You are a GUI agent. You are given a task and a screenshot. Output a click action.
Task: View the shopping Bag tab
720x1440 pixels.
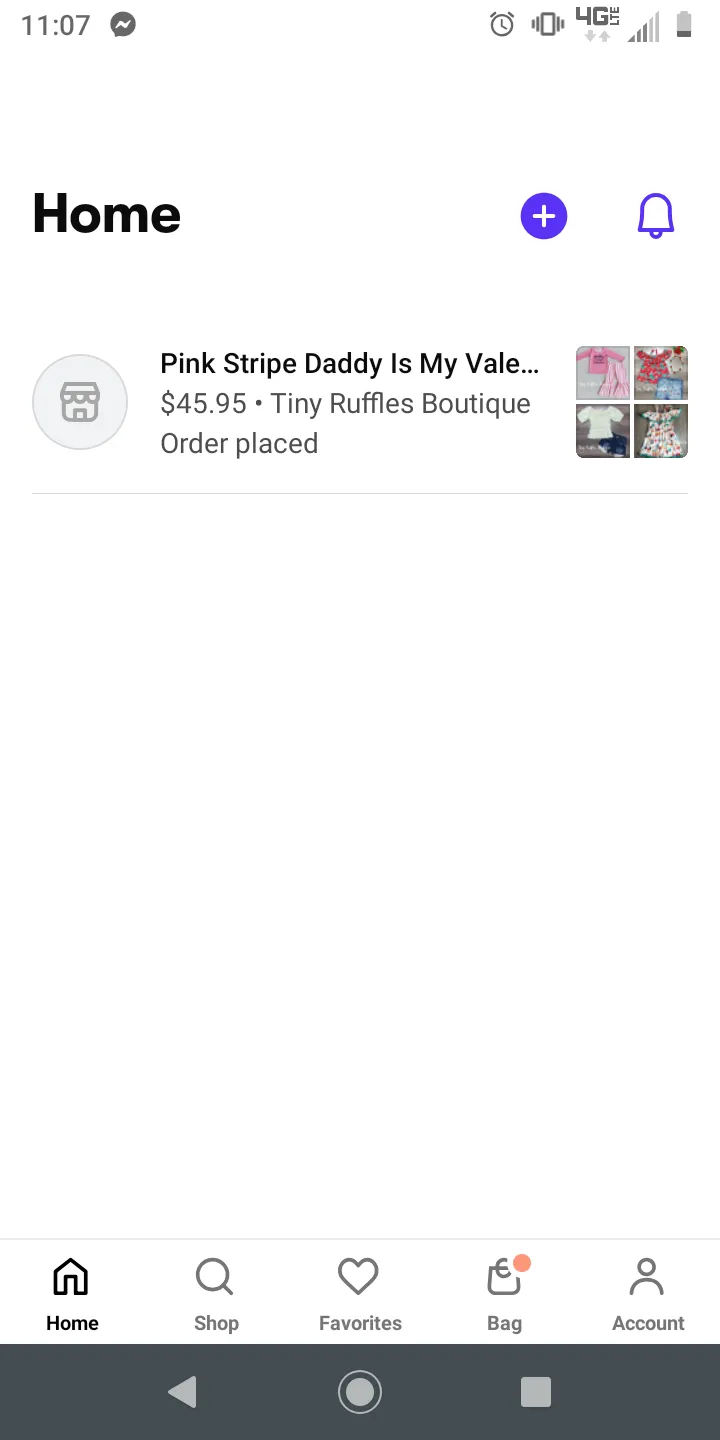[x=505, y=1294]
